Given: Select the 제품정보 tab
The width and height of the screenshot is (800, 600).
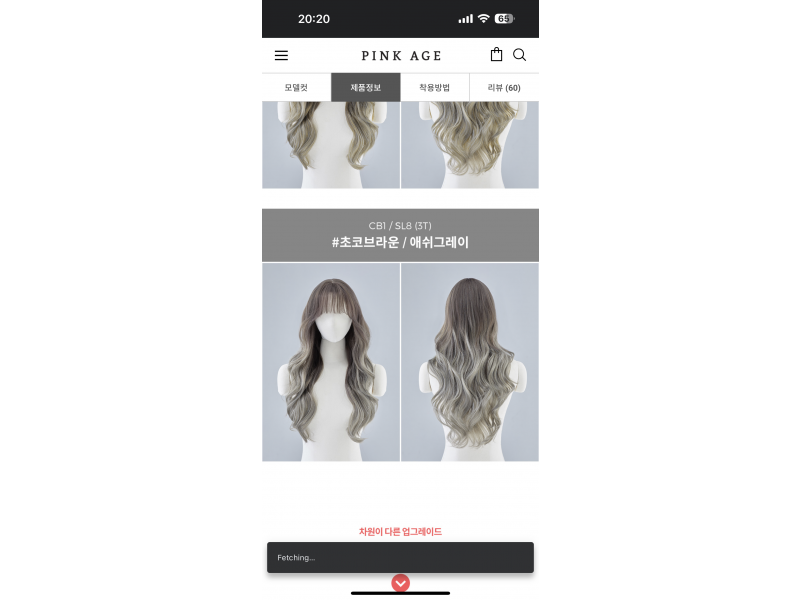Looking at the screenshot, I should click(365, 88).
